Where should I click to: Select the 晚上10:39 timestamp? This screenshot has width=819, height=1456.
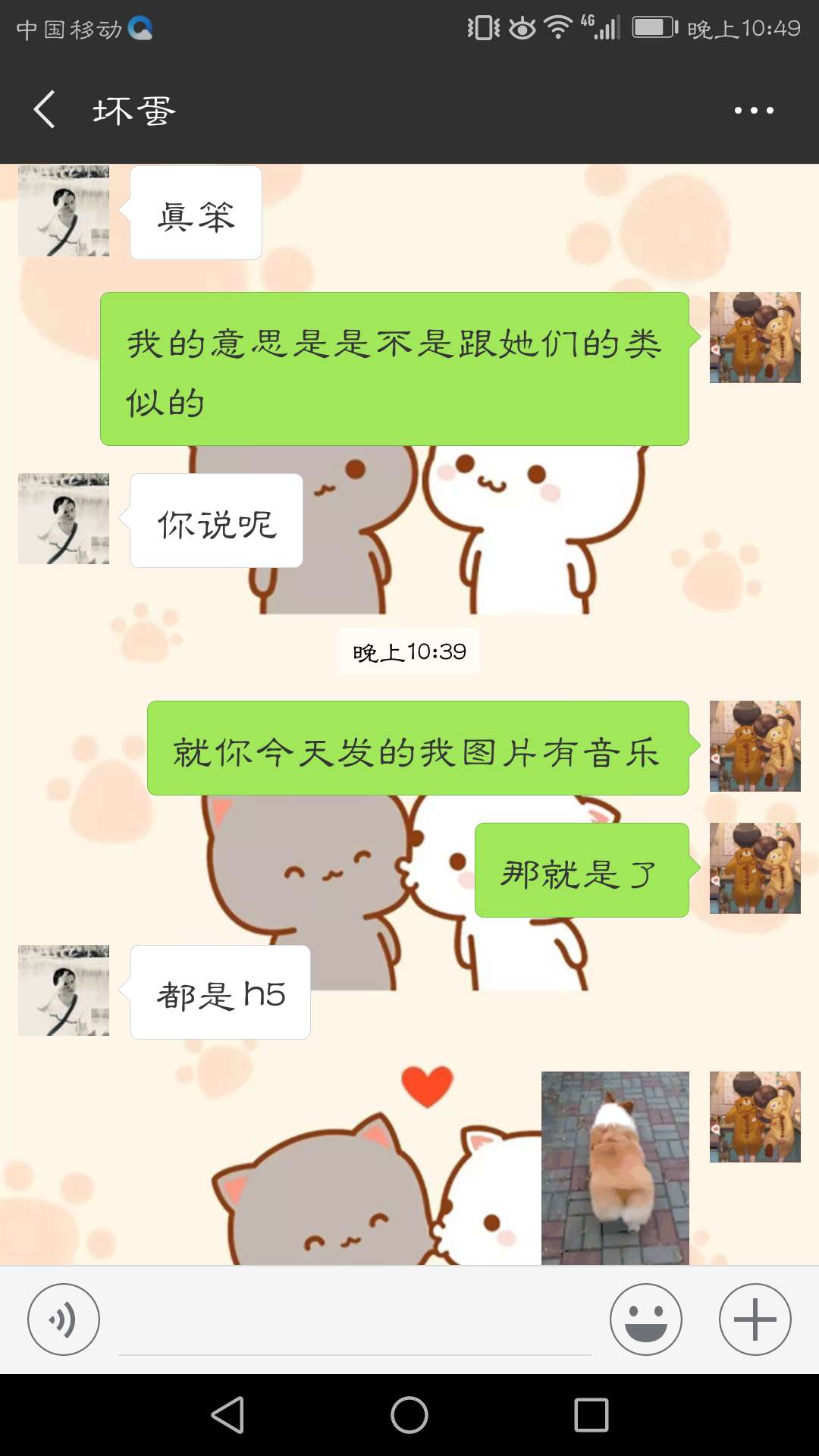point(409,651)
